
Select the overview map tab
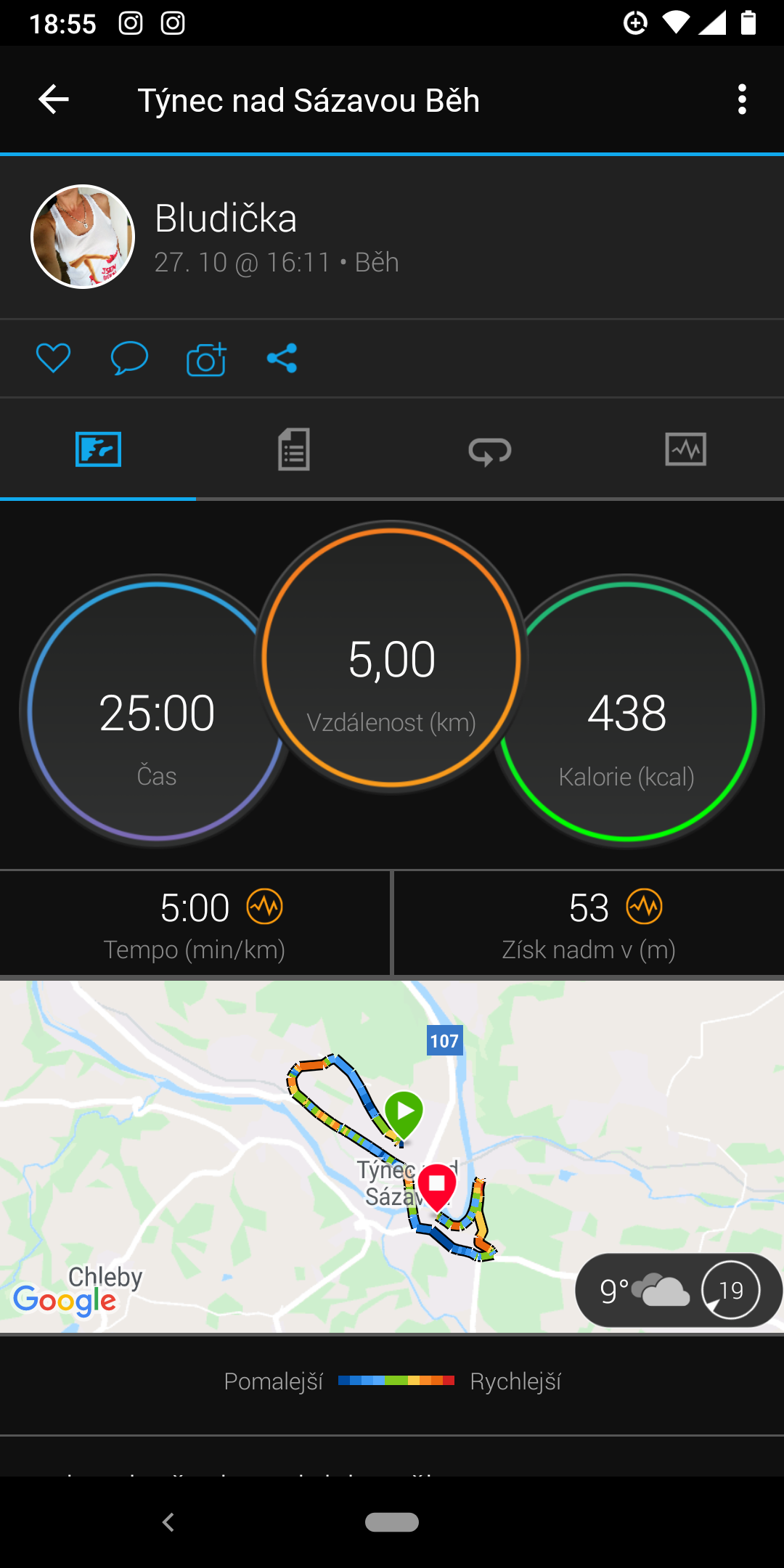click(x=98, y=449)
